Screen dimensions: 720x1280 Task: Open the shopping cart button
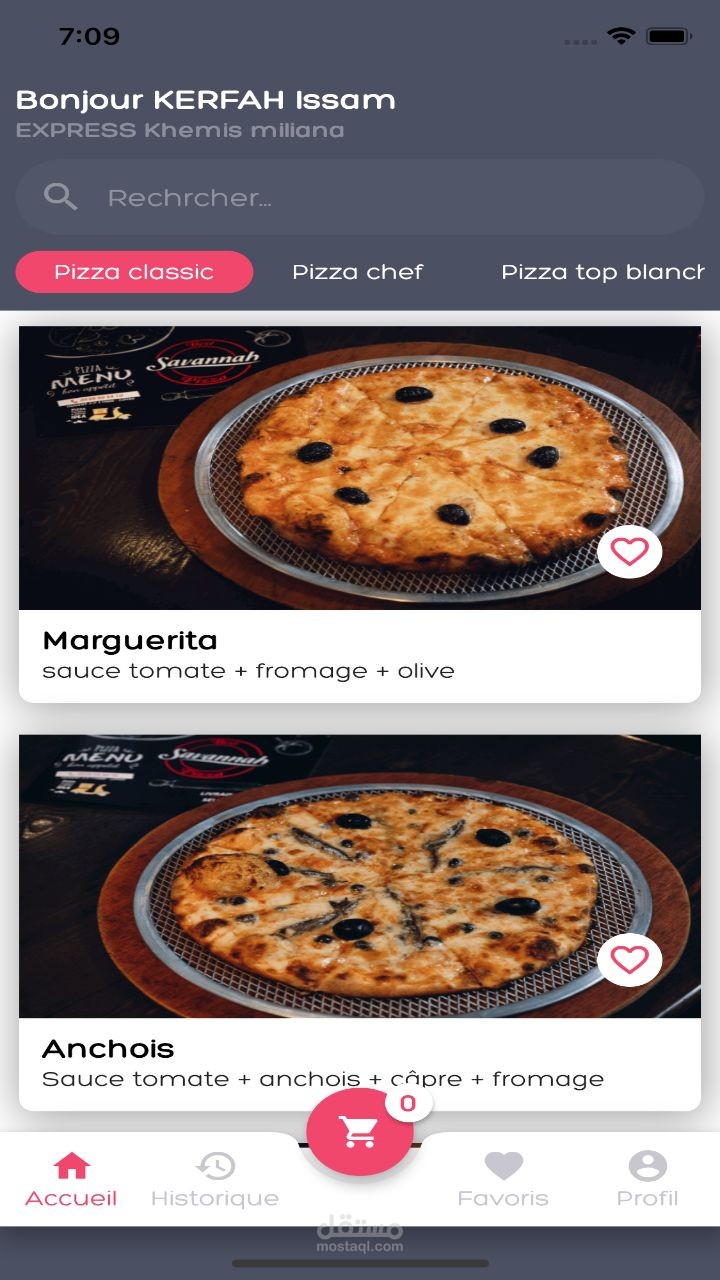click(360, 1133)
